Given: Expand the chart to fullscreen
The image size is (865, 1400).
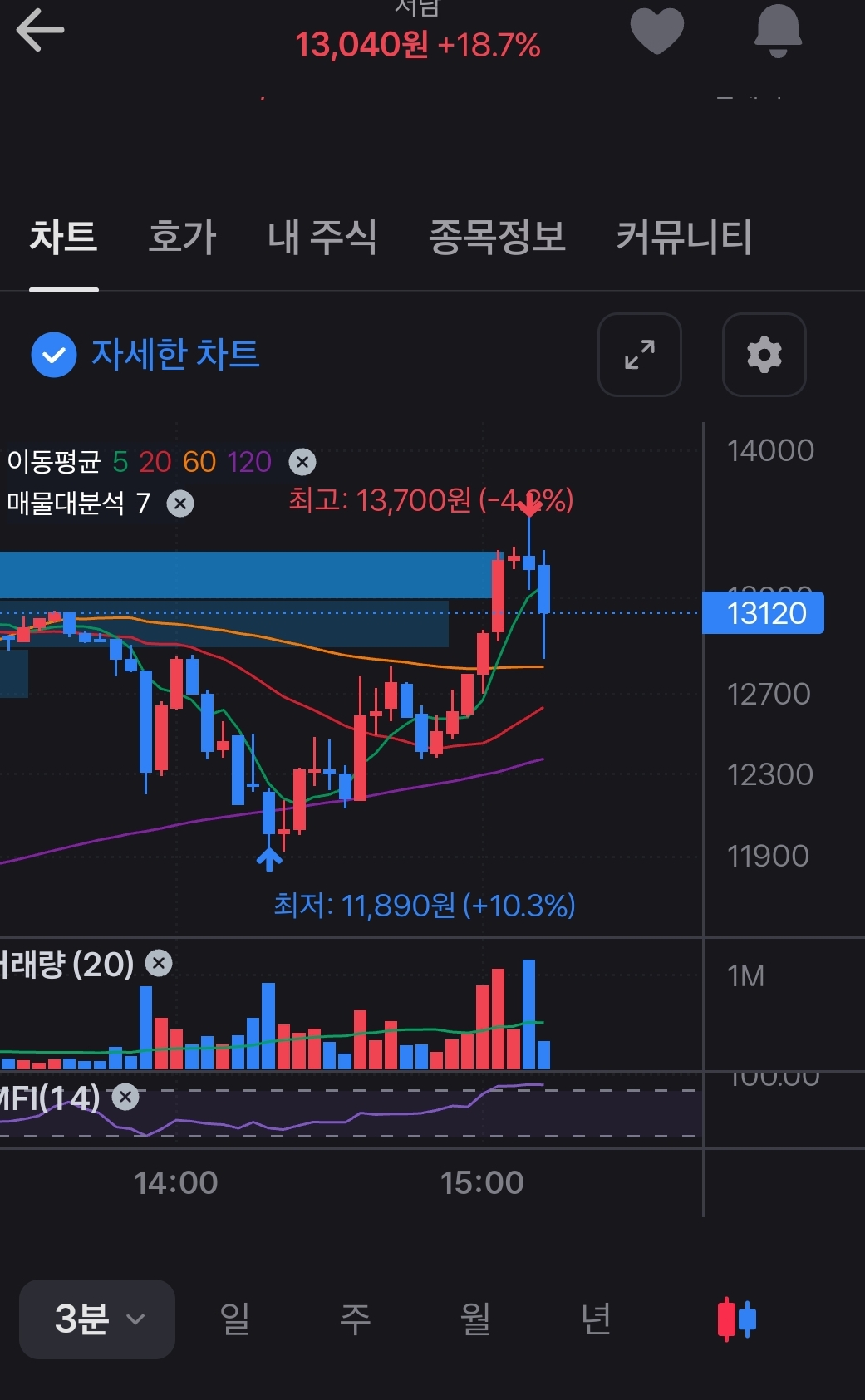Looking at the screenshot, I should pos(640,355).
